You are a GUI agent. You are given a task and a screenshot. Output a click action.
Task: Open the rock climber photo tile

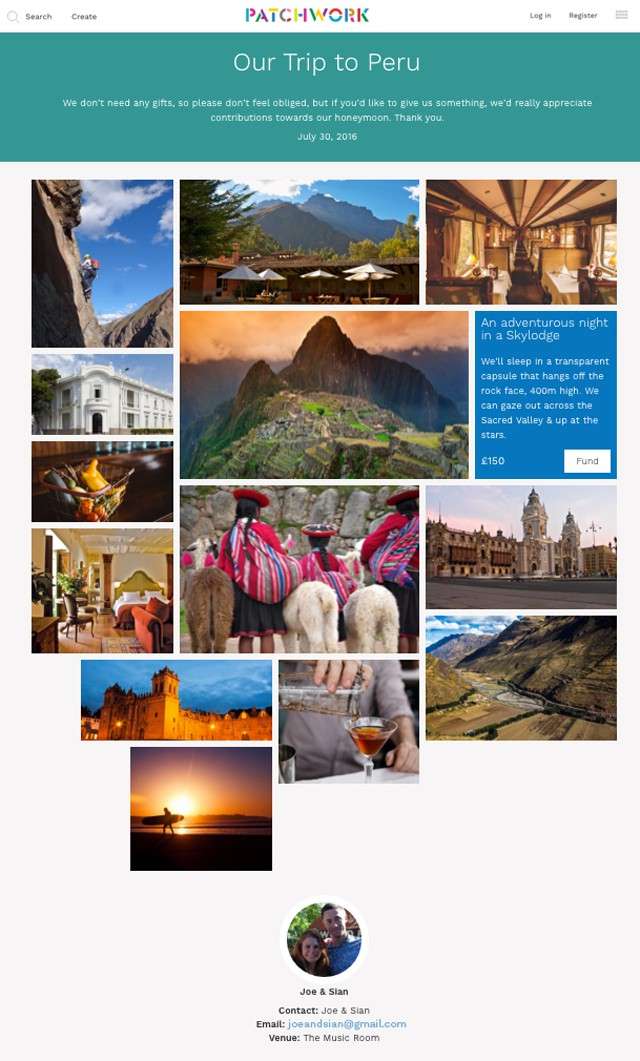pos(102,263)
